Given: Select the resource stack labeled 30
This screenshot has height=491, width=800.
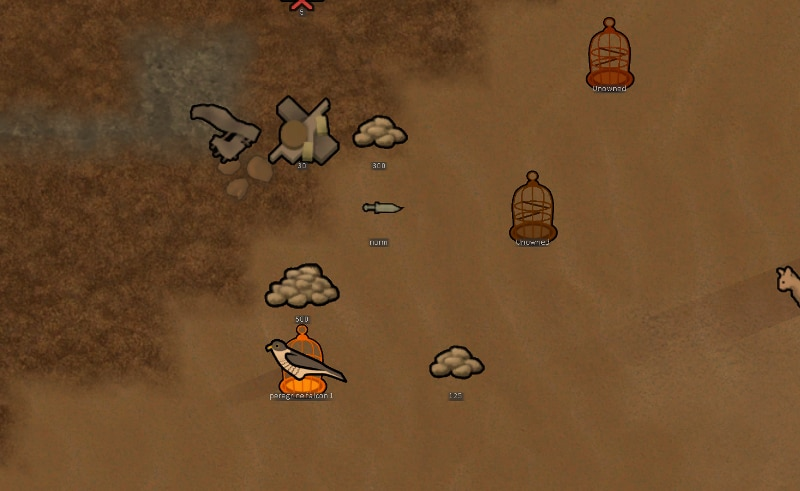Looking at the screenshot, I should pos(303,131).
